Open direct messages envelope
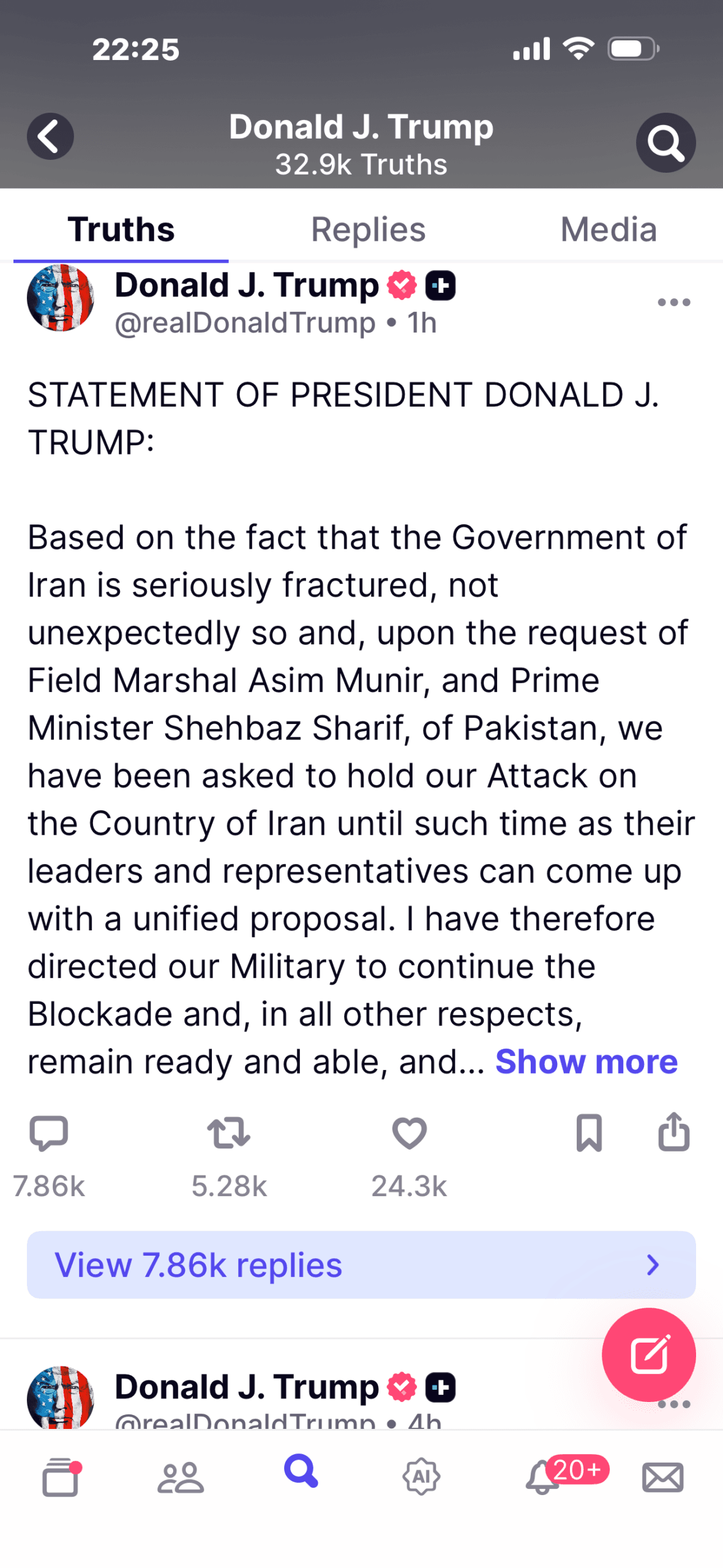Viewport: 723px width, 1568px height. coord(662,1477)
